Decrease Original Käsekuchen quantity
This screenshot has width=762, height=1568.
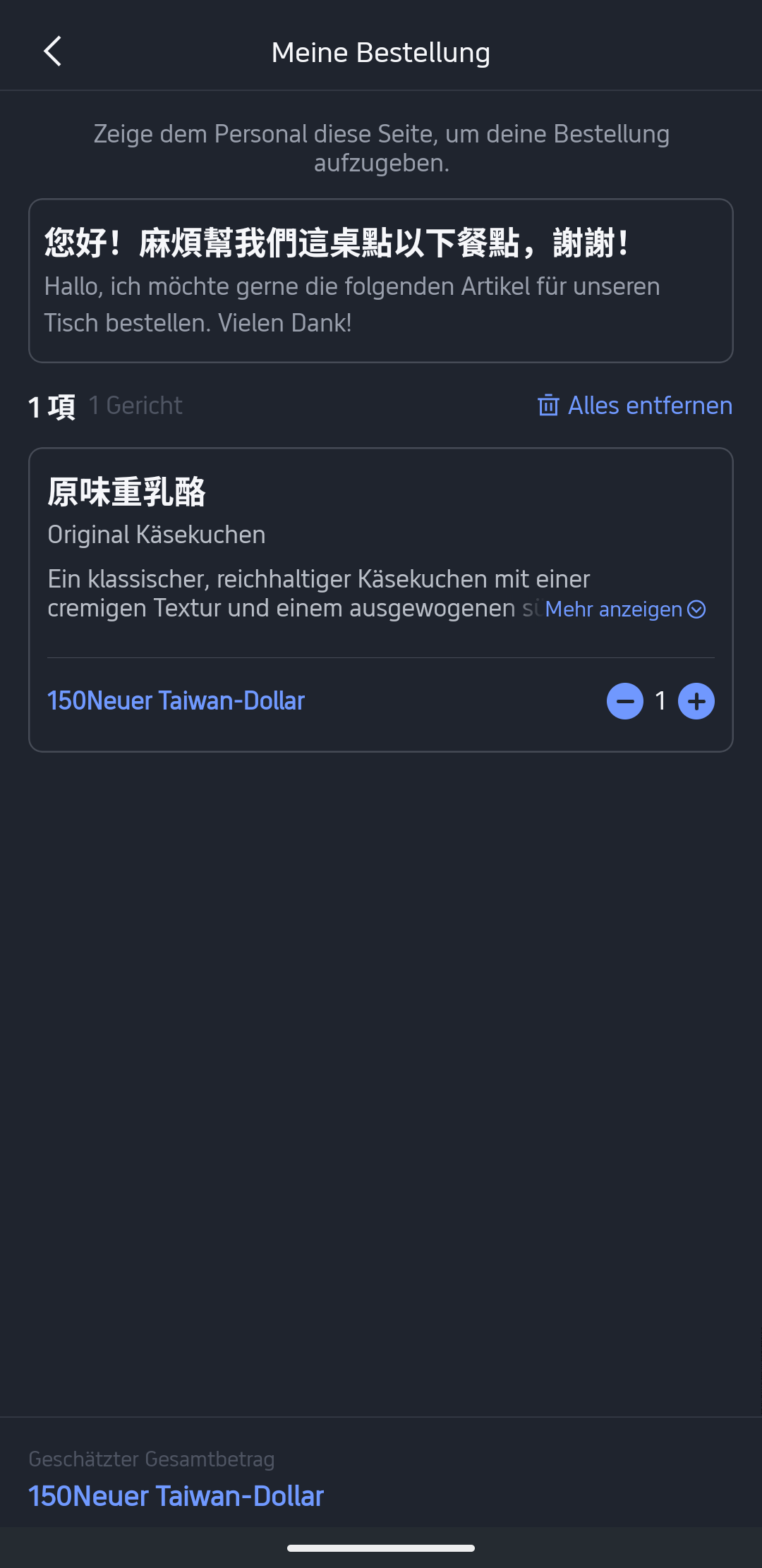[x=625, y=701]
